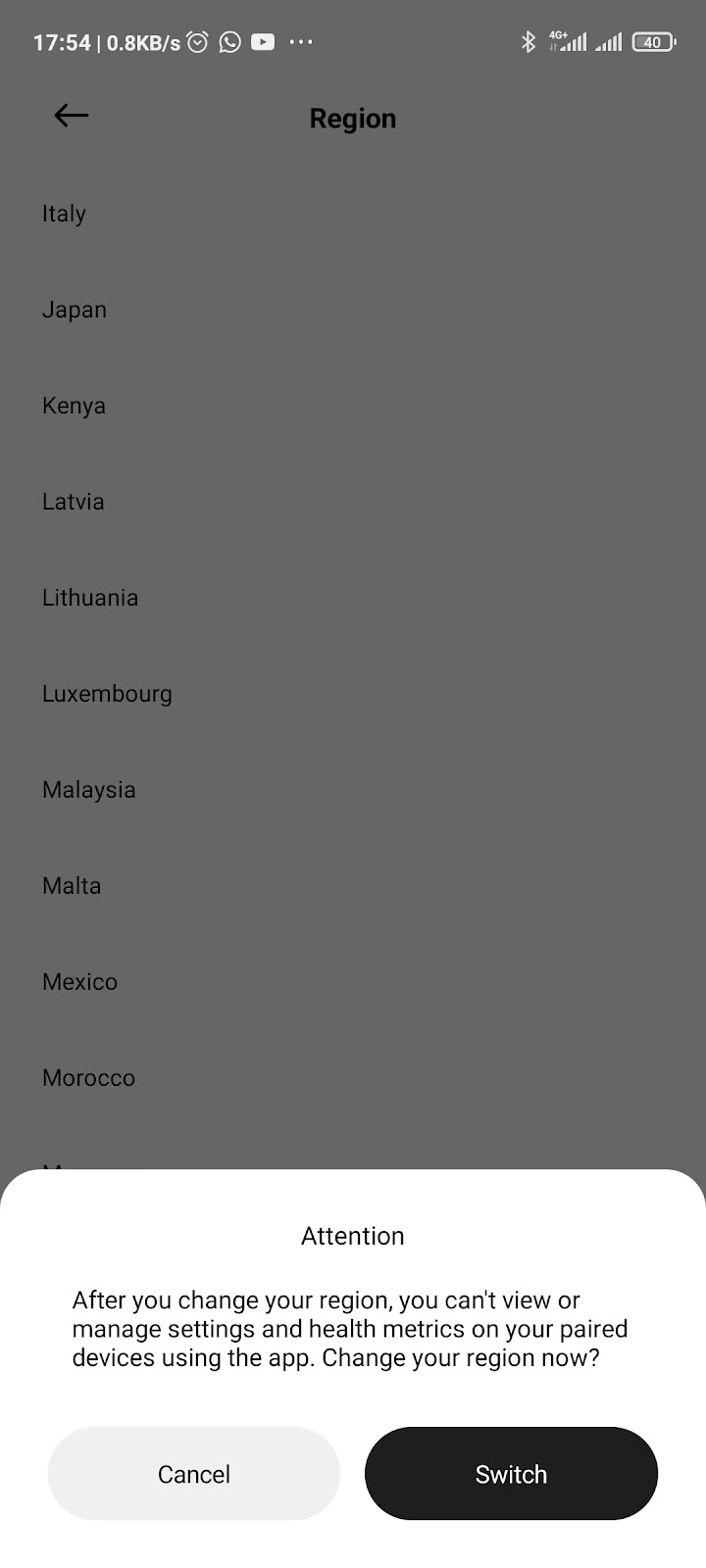
Task: Cancel the region change dialog
Action: 194,1473
